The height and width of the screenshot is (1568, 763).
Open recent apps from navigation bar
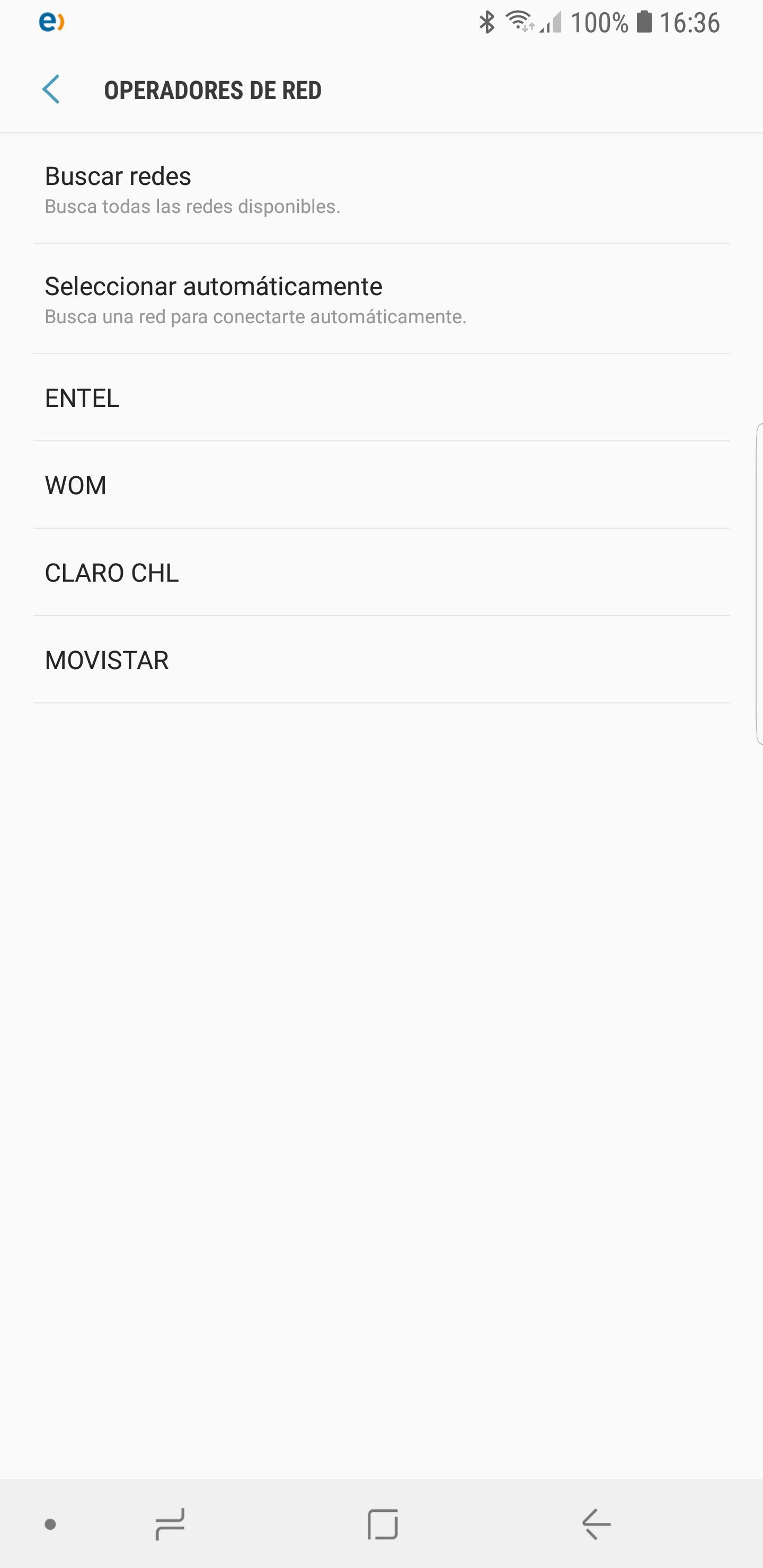[170, 1524]
